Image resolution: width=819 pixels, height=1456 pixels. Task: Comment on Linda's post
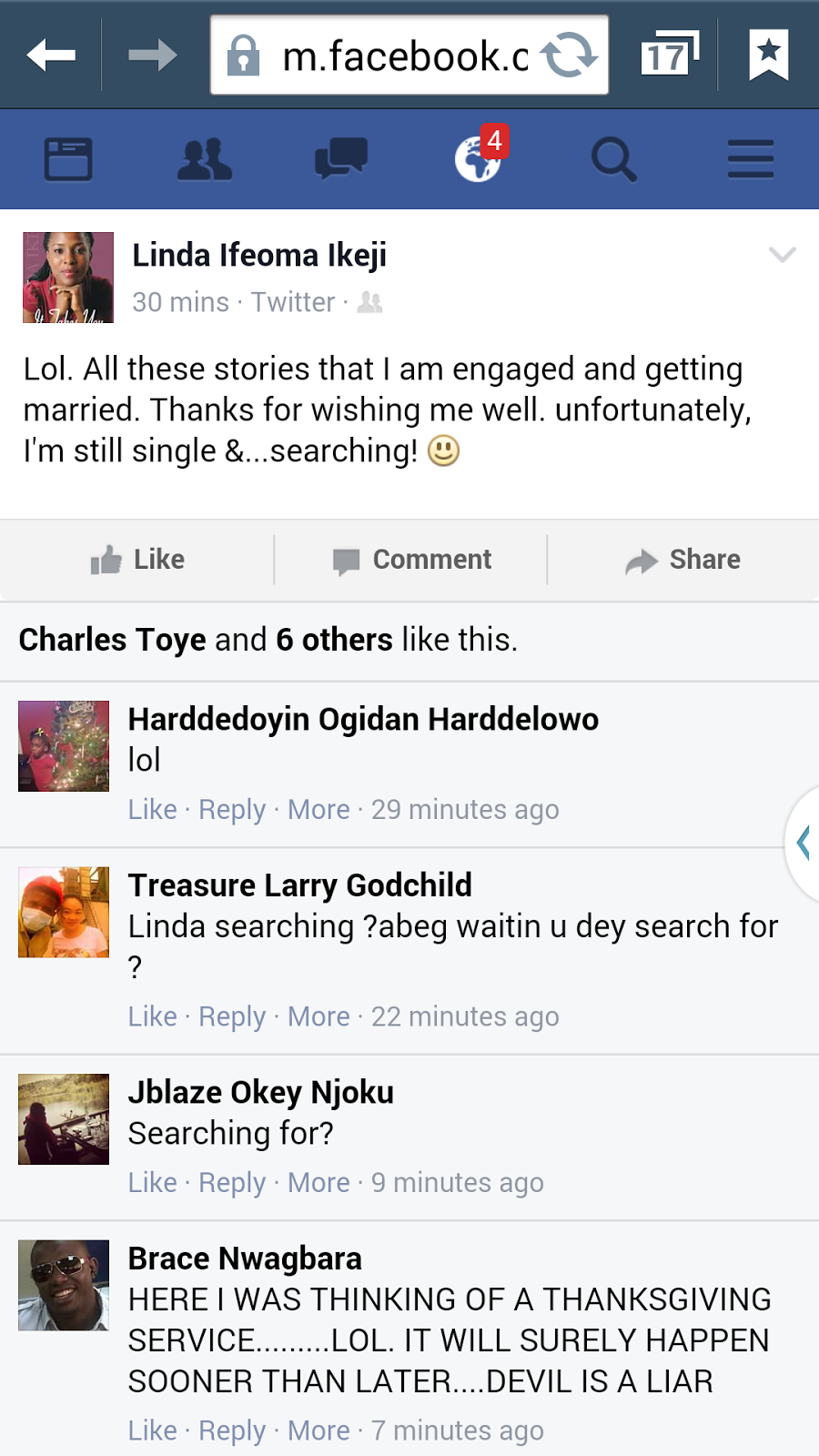(412, 560)
